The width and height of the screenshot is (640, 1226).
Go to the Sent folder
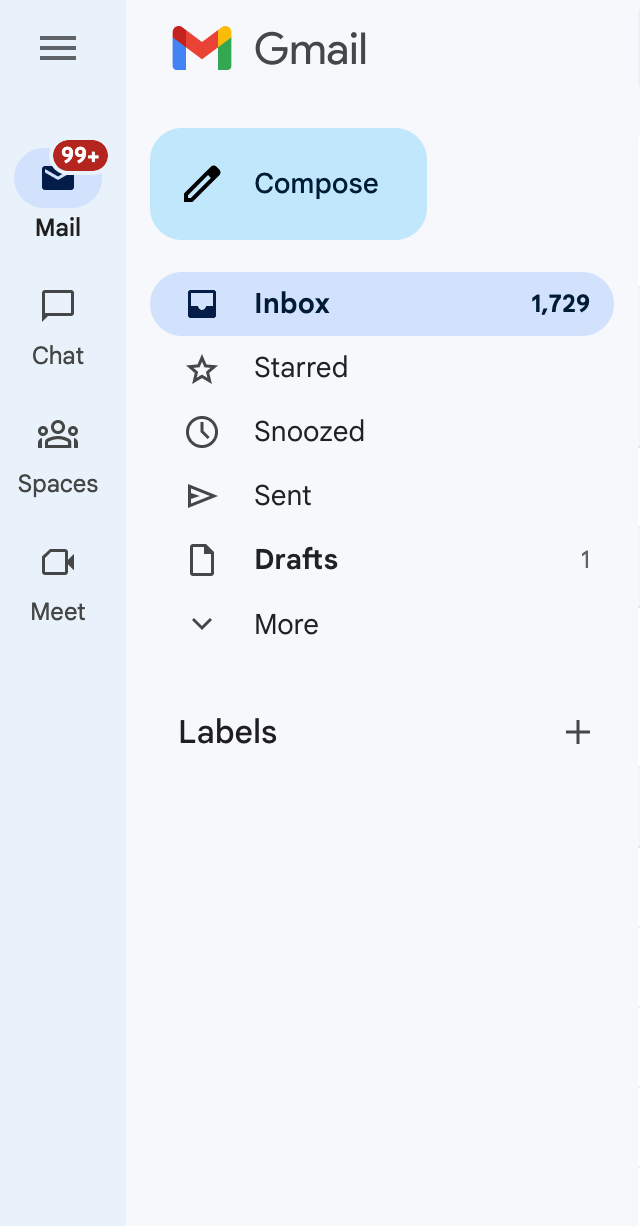click(x=283, y=496)
